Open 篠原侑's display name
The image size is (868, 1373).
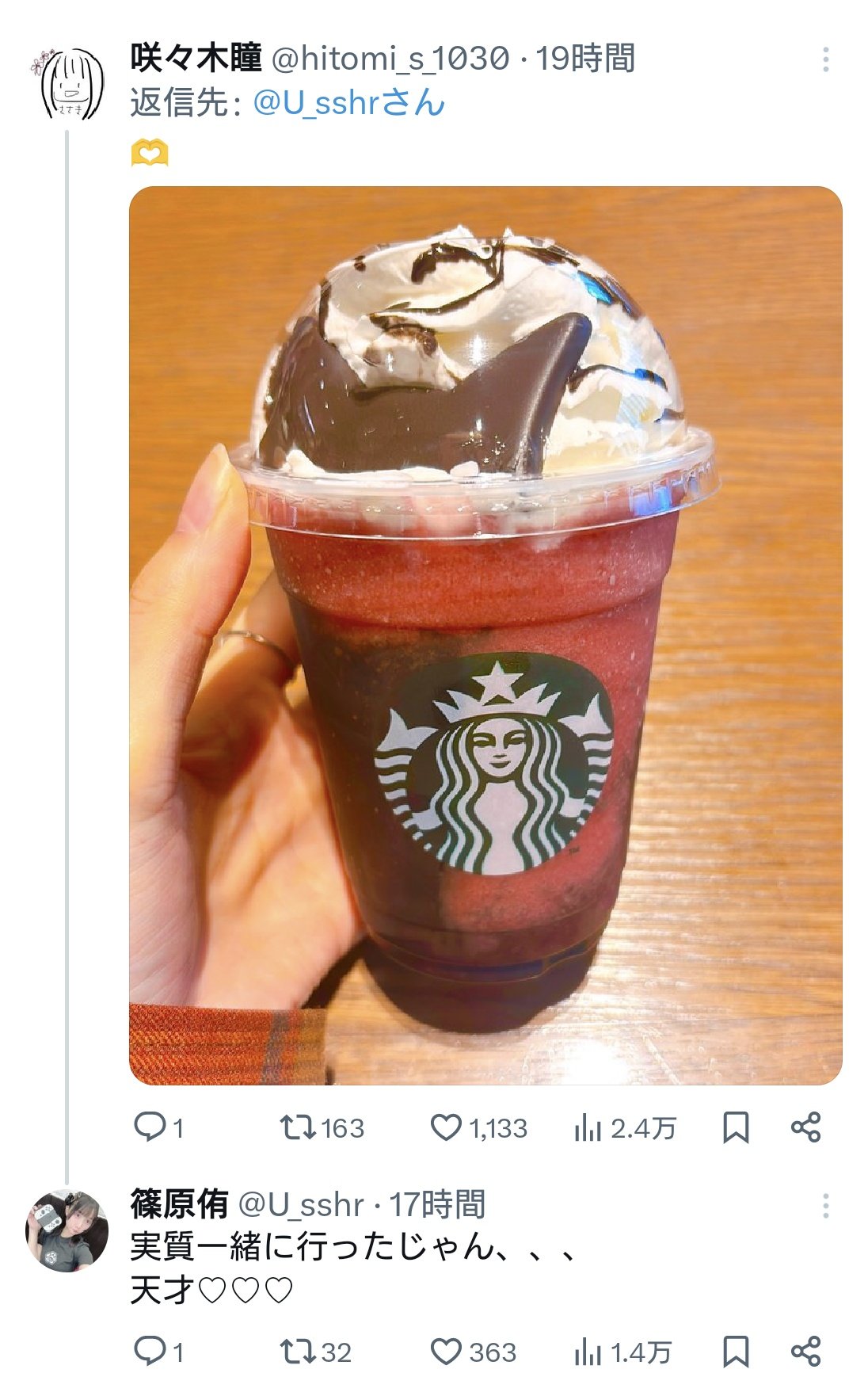[179, 1205]
